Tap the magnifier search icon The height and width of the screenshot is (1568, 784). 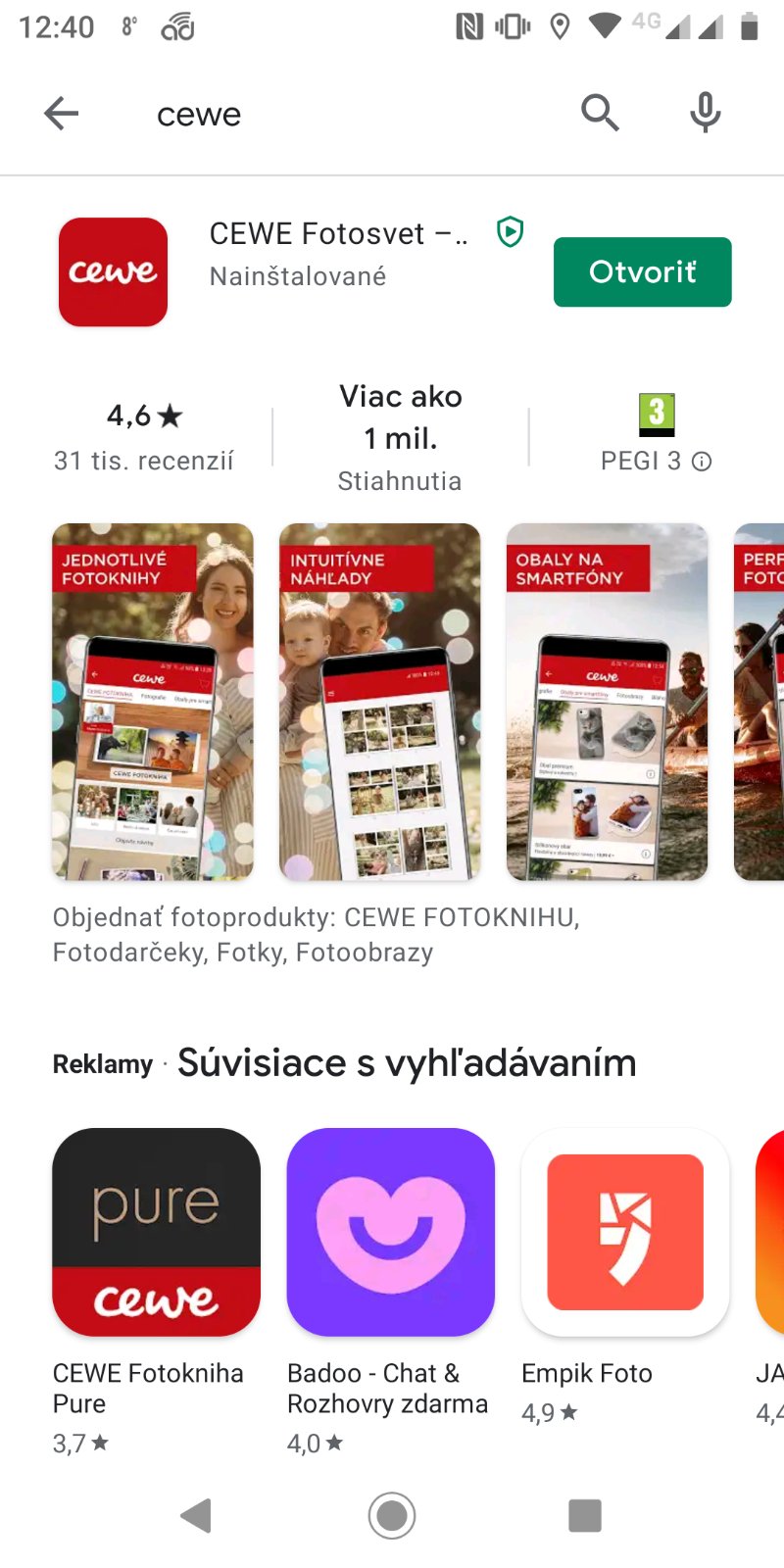[600, 114]
